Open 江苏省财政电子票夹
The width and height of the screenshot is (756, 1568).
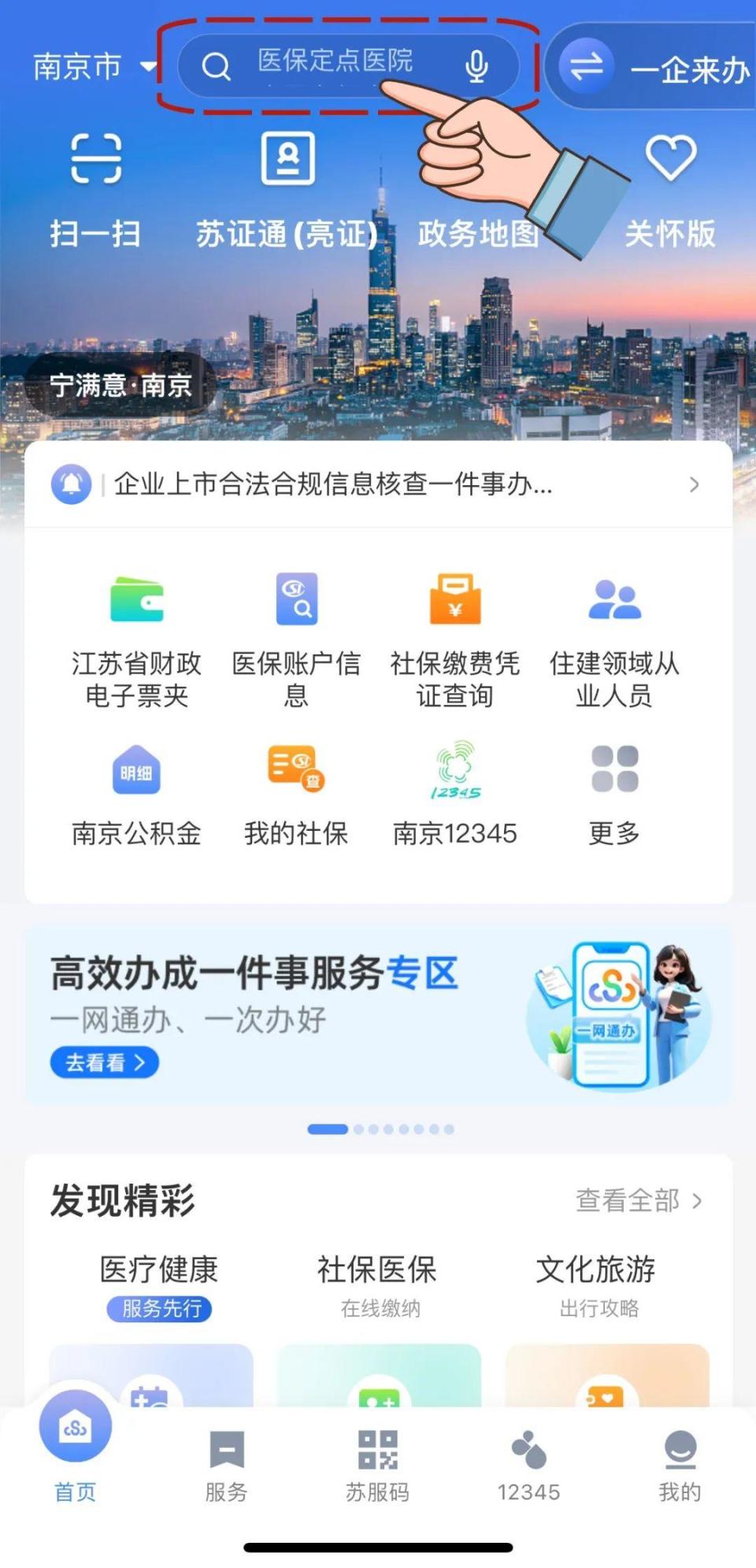136,638
